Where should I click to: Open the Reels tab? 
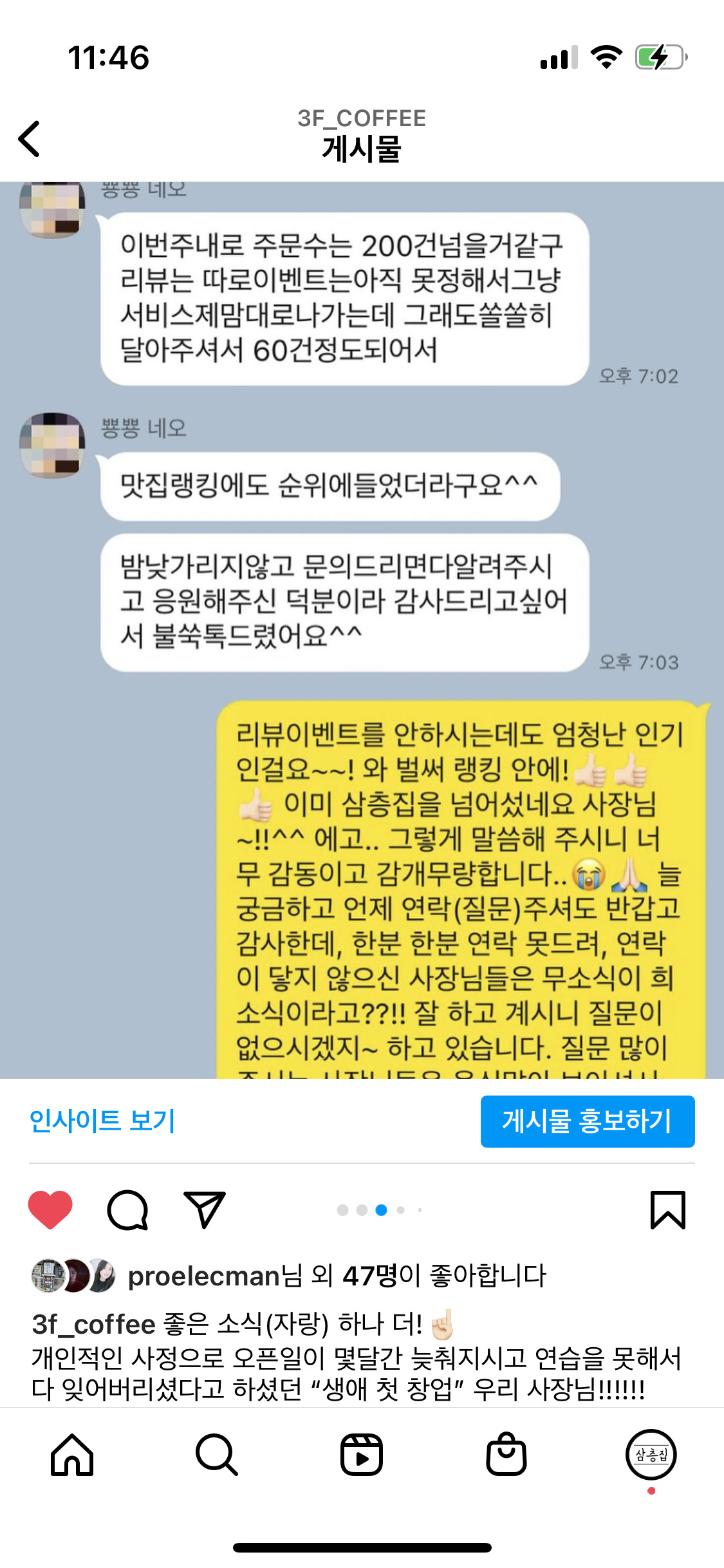pos(362,1455)
